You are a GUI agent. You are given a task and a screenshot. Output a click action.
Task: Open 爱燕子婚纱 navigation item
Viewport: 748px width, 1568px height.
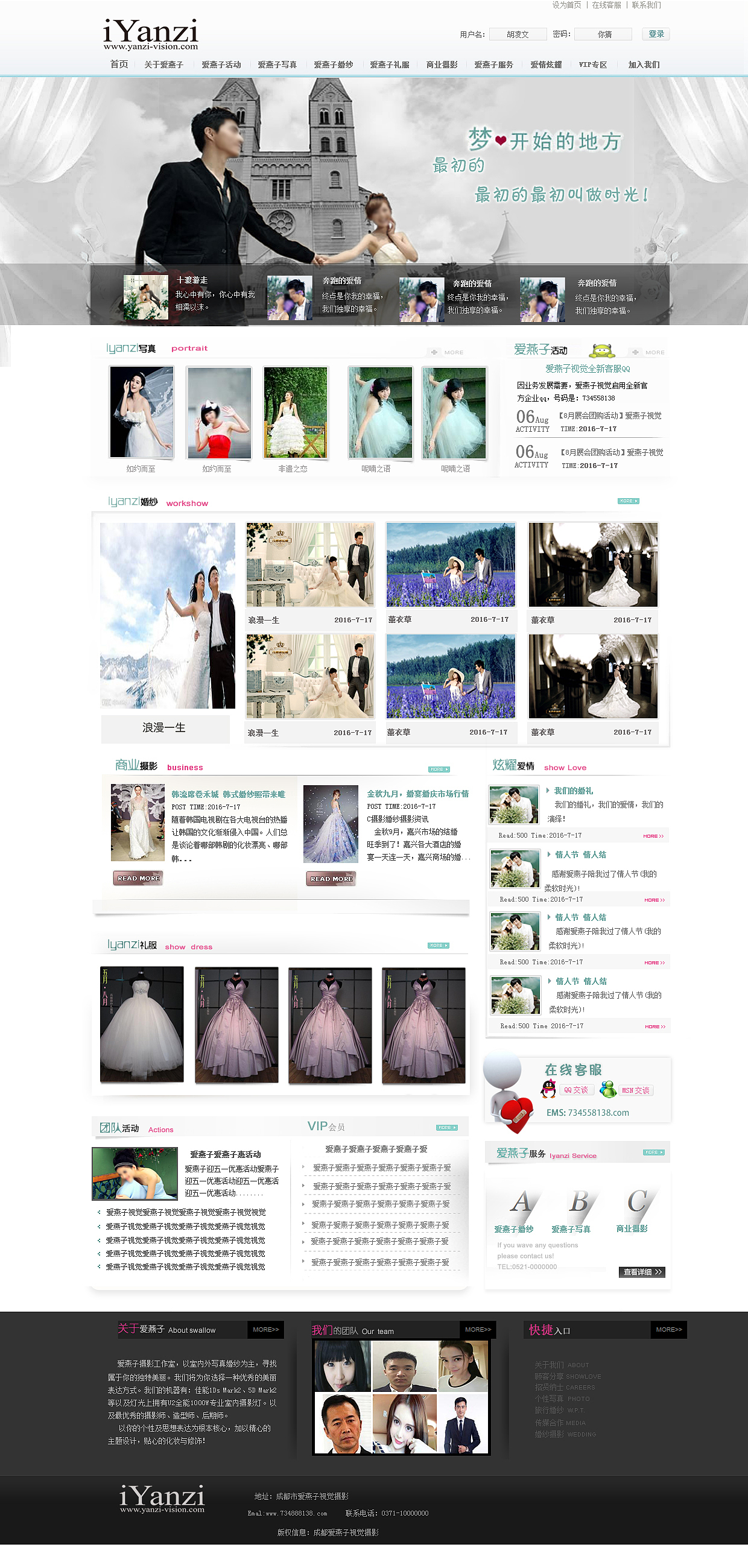tap(333, 65)
